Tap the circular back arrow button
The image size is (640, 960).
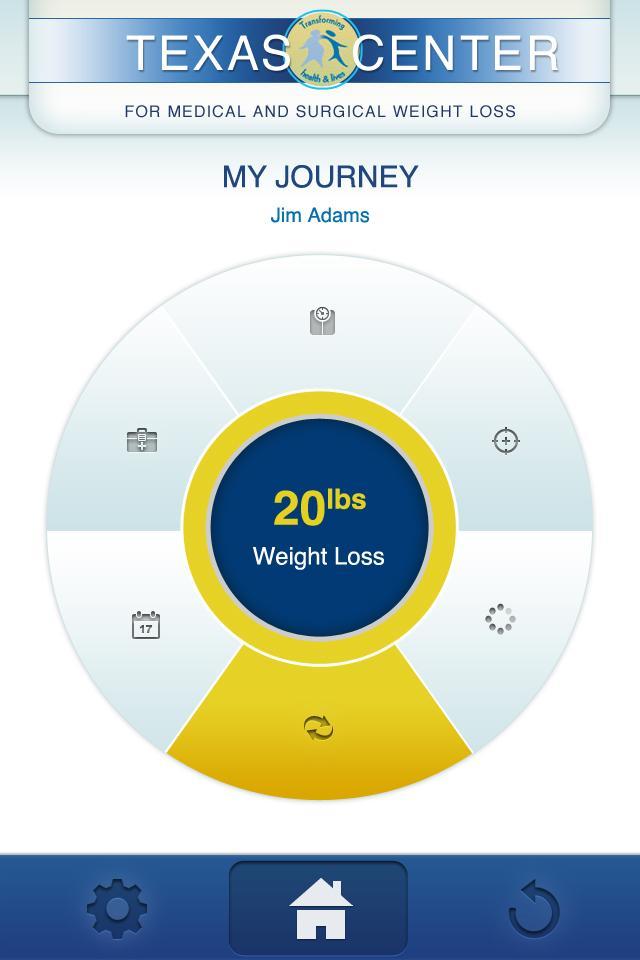pyautogui.click(x=533, y=908)
